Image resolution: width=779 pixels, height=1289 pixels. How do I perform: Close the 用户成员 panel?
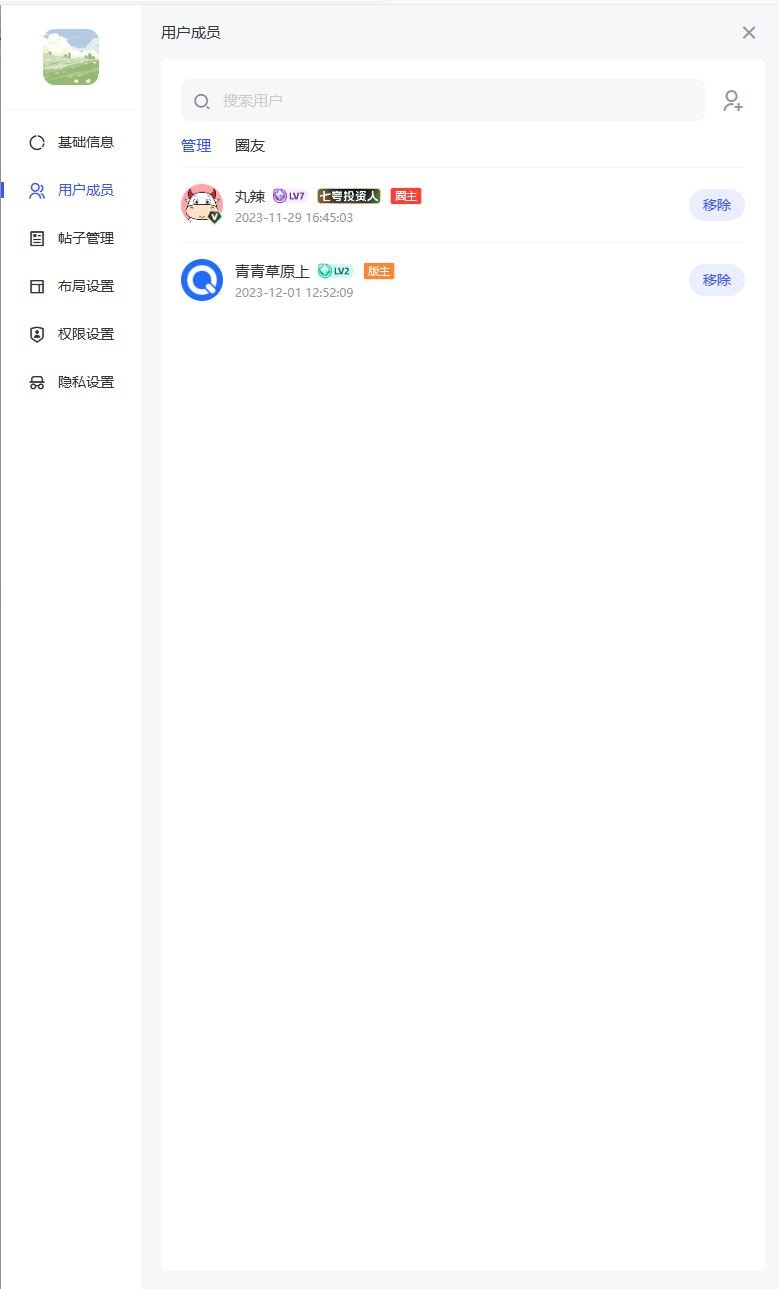[x=748, y=33]
